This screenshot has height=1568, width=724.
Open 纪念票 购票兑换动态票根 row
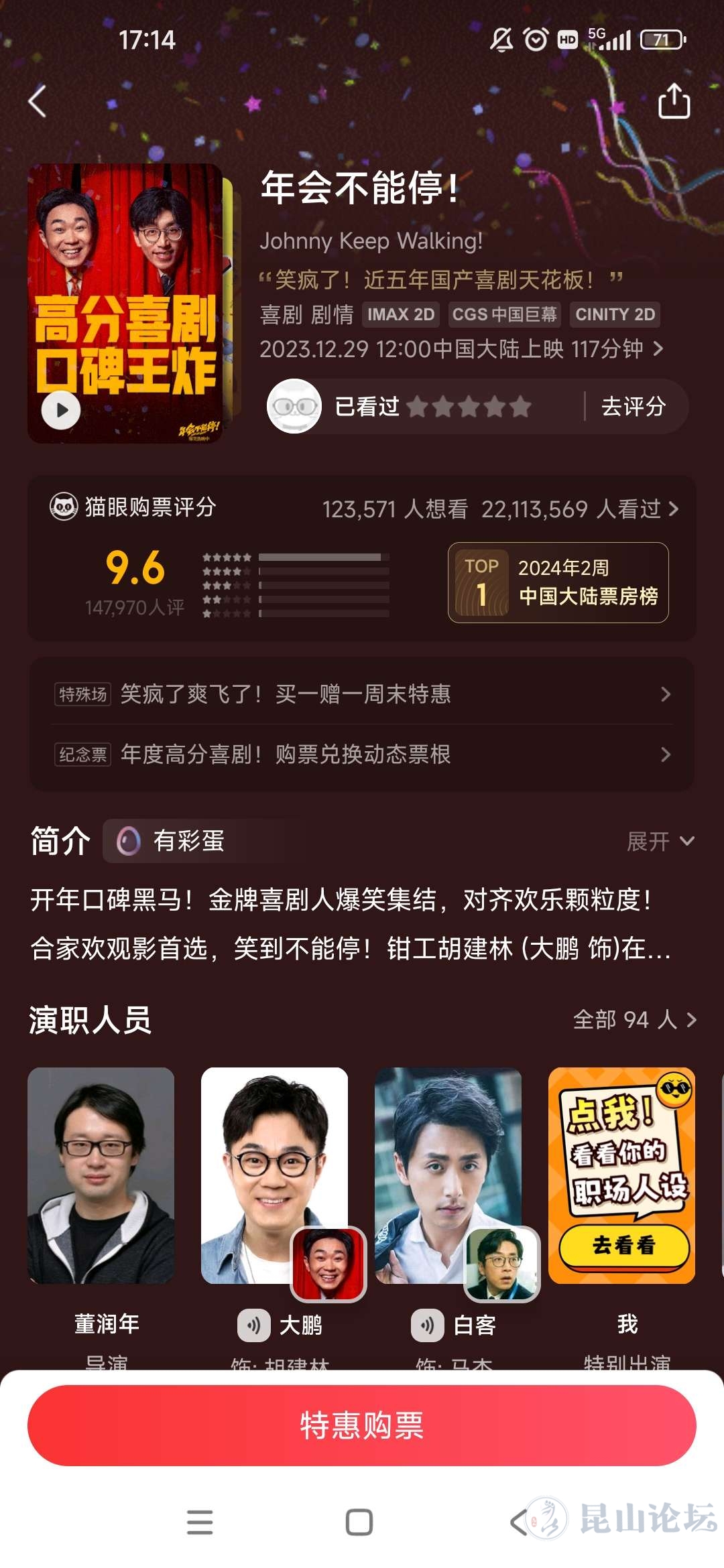[362, 755]
